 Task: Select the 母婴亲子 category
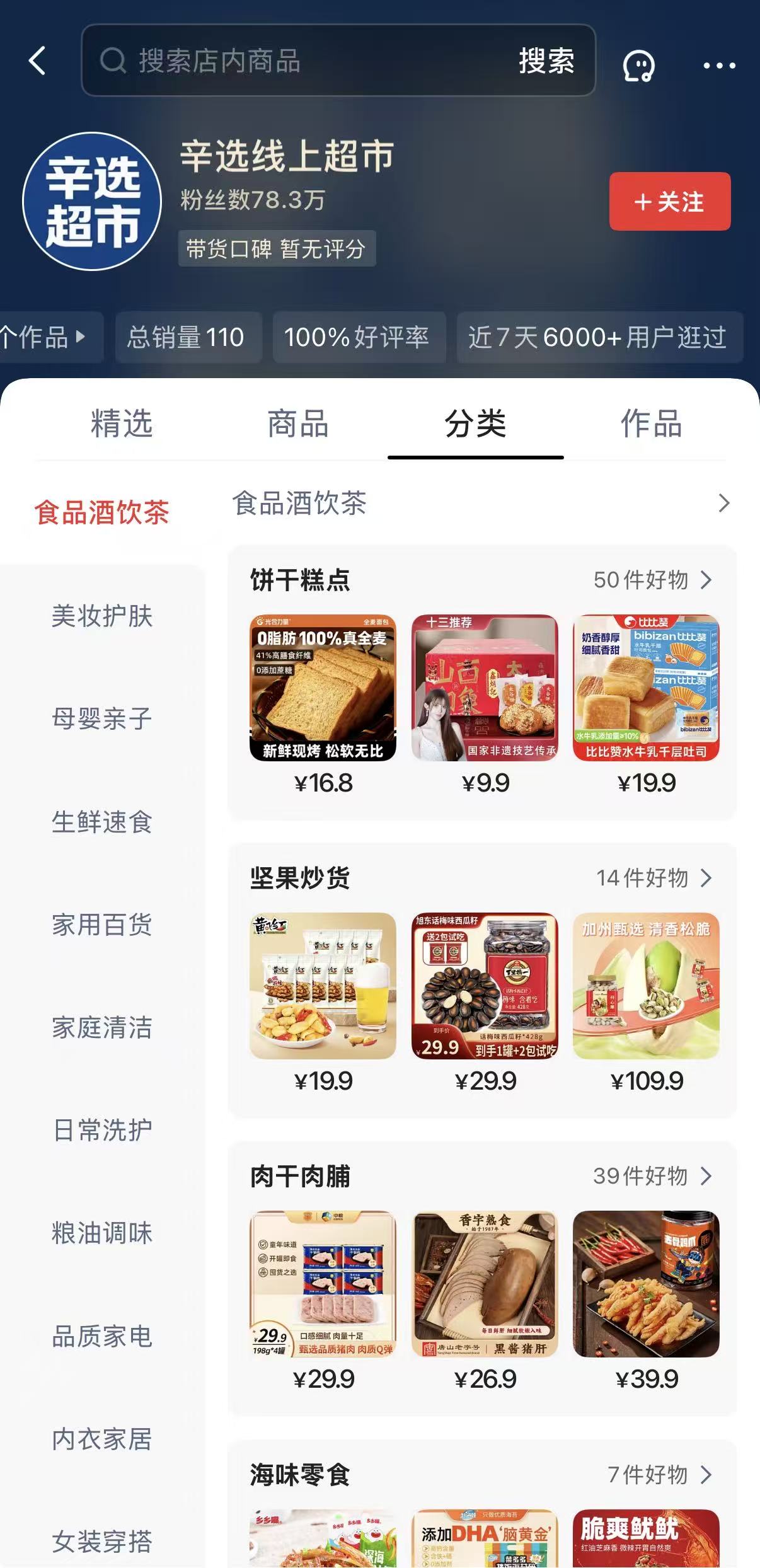click(102, 718)
